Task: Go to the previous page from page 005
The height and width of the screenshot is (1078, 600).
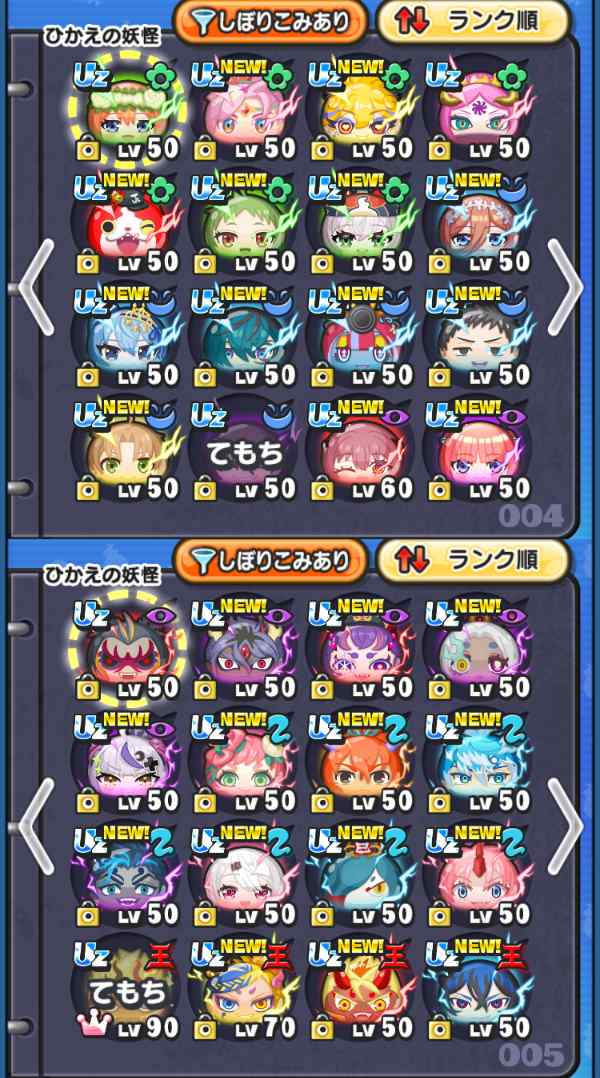Action: click(35, 827)
